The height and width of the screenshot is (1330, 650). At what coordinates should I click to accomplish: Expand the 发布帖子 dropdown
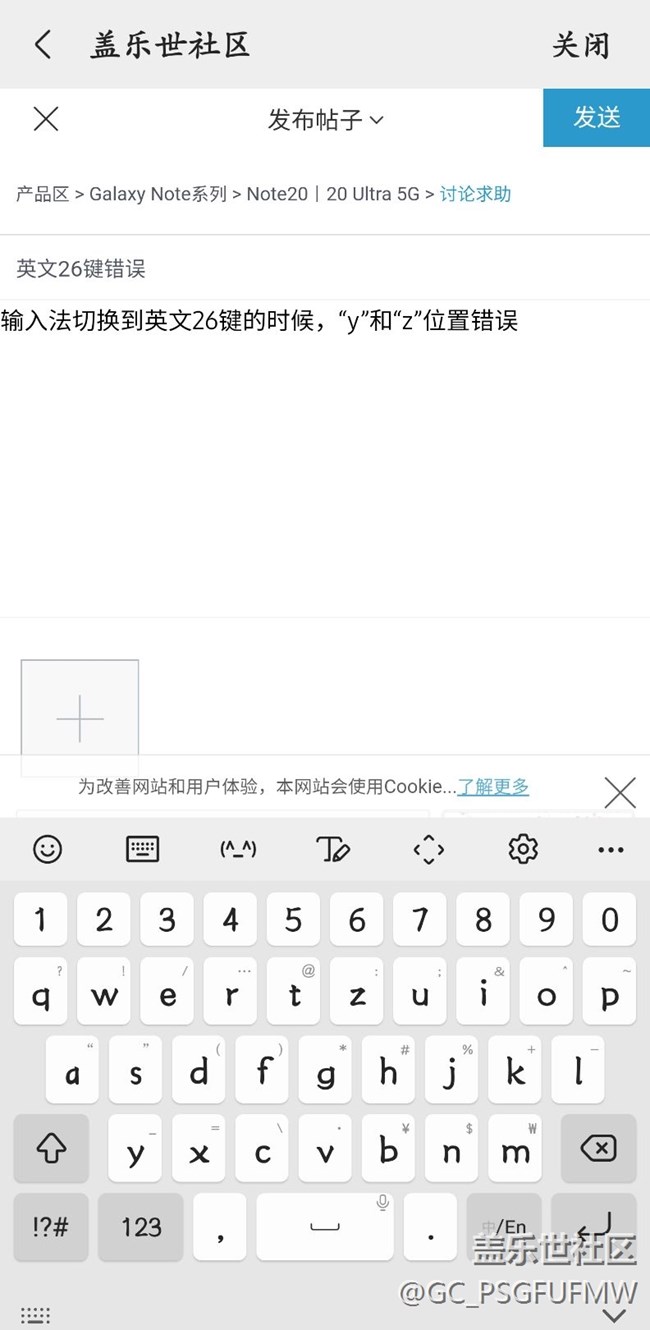325,120
